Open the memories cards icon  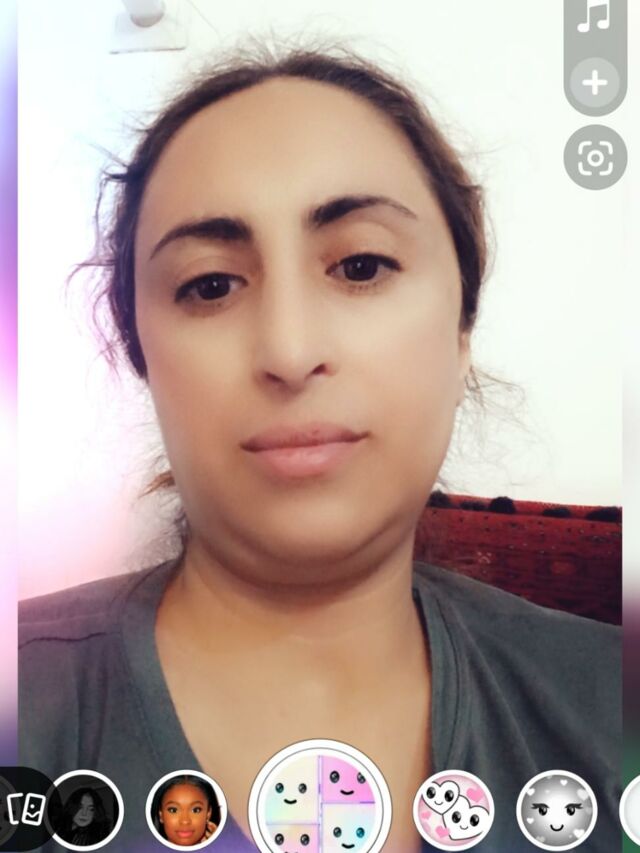click(24, 809)
